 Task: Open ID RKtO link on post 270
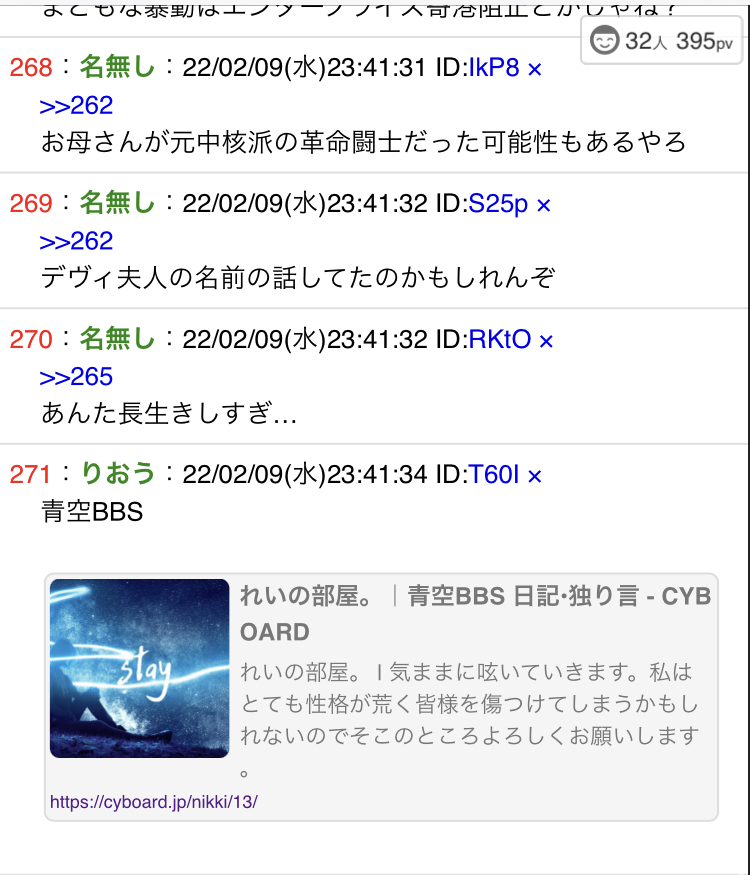[500, 340]
